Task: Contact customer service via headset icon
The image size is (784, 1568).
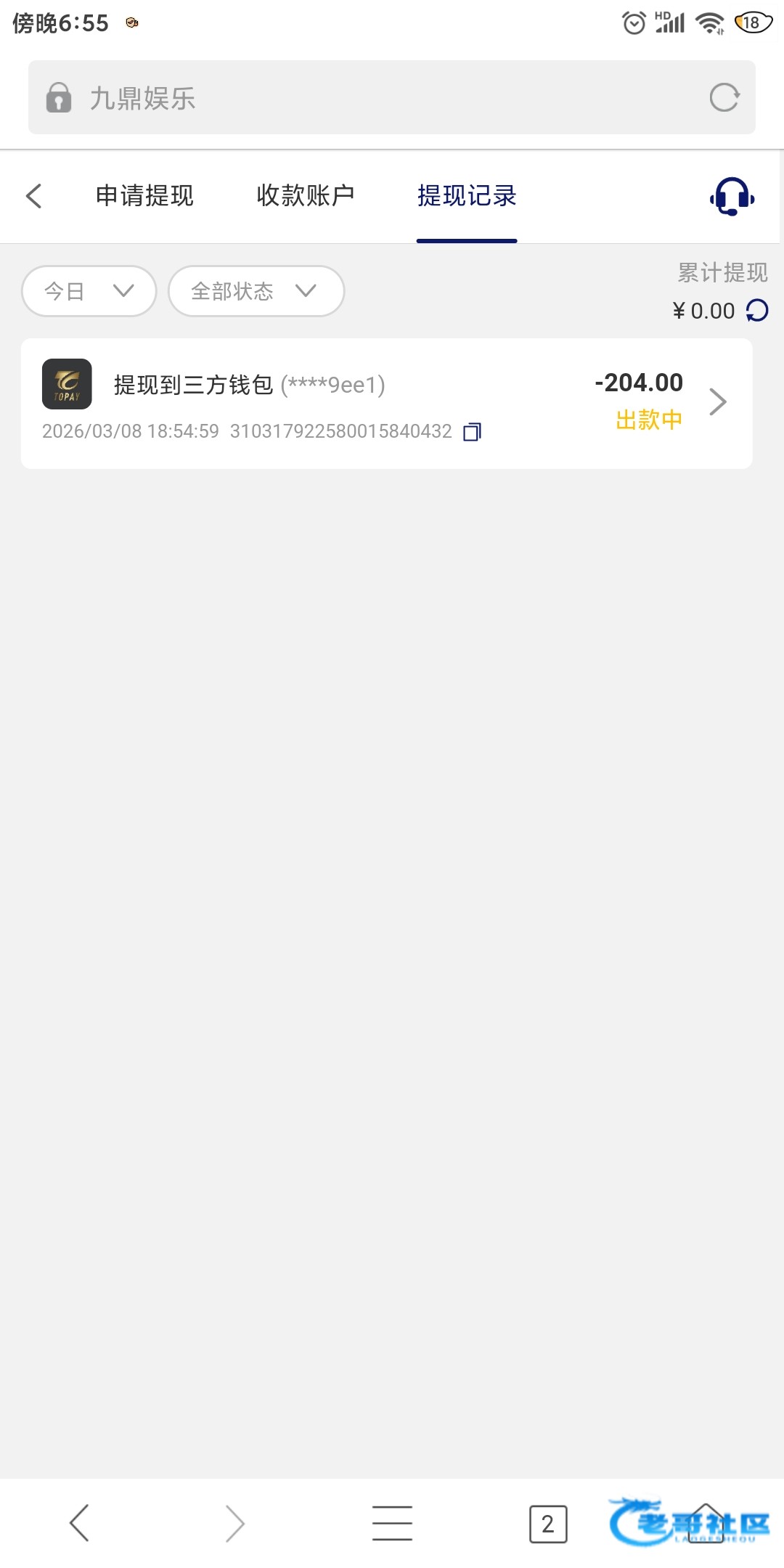Action: click(732, 196)
